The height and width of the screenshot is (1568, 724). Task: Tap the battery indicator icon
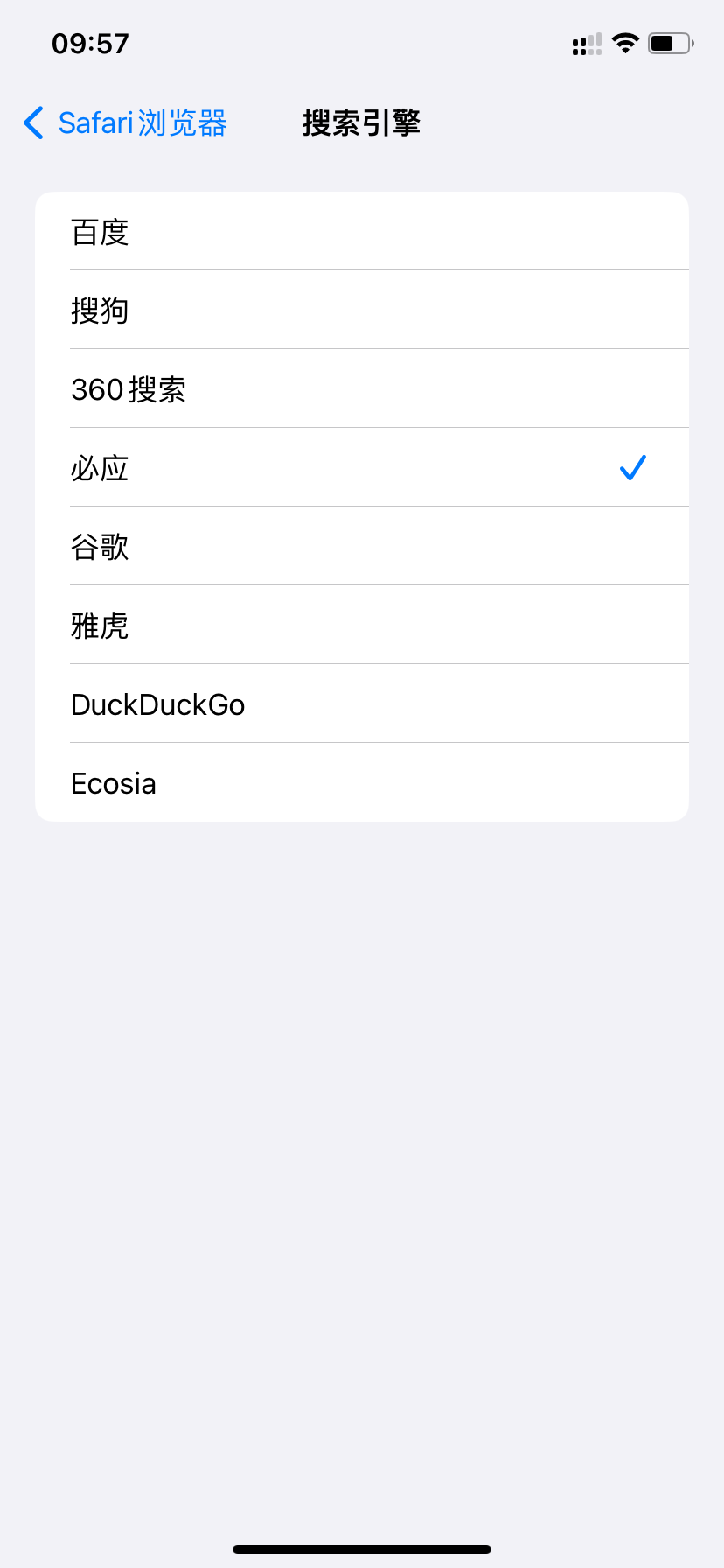(x=667, y=43)
